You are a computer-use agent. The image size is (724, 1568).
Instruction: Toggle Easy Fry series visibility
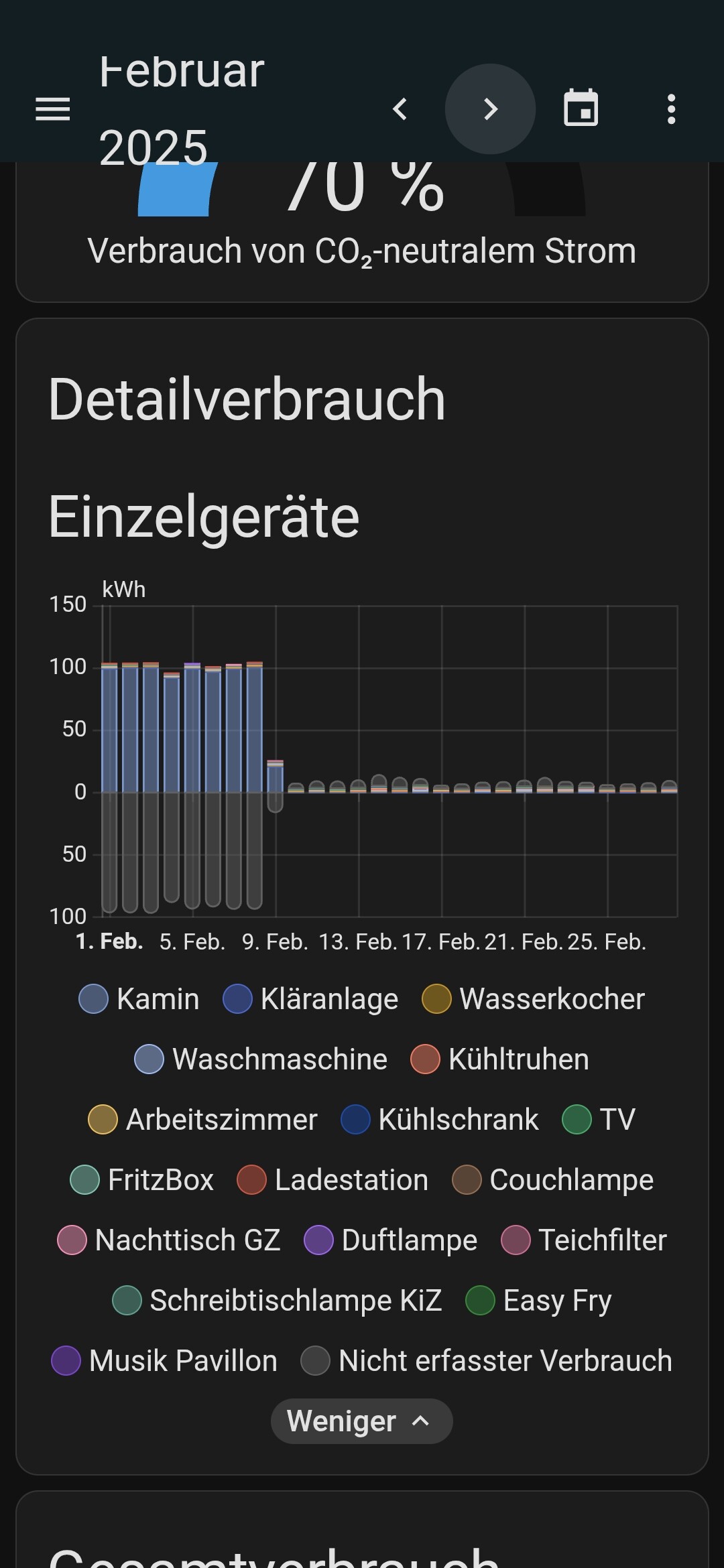click(539, 1301)
